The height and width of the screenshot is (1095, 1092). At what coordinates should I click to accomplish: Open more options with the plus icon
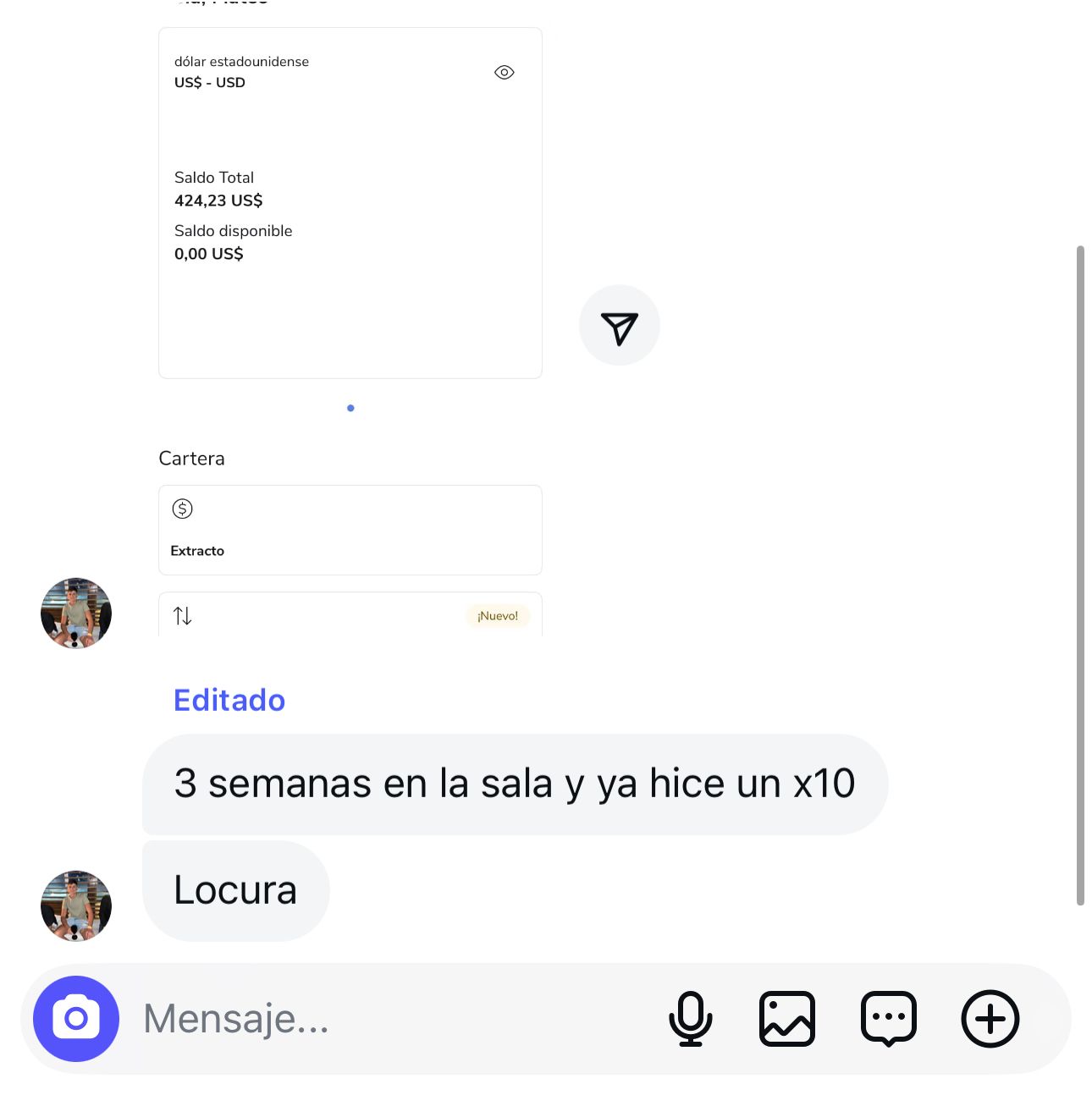point(990,1018)
